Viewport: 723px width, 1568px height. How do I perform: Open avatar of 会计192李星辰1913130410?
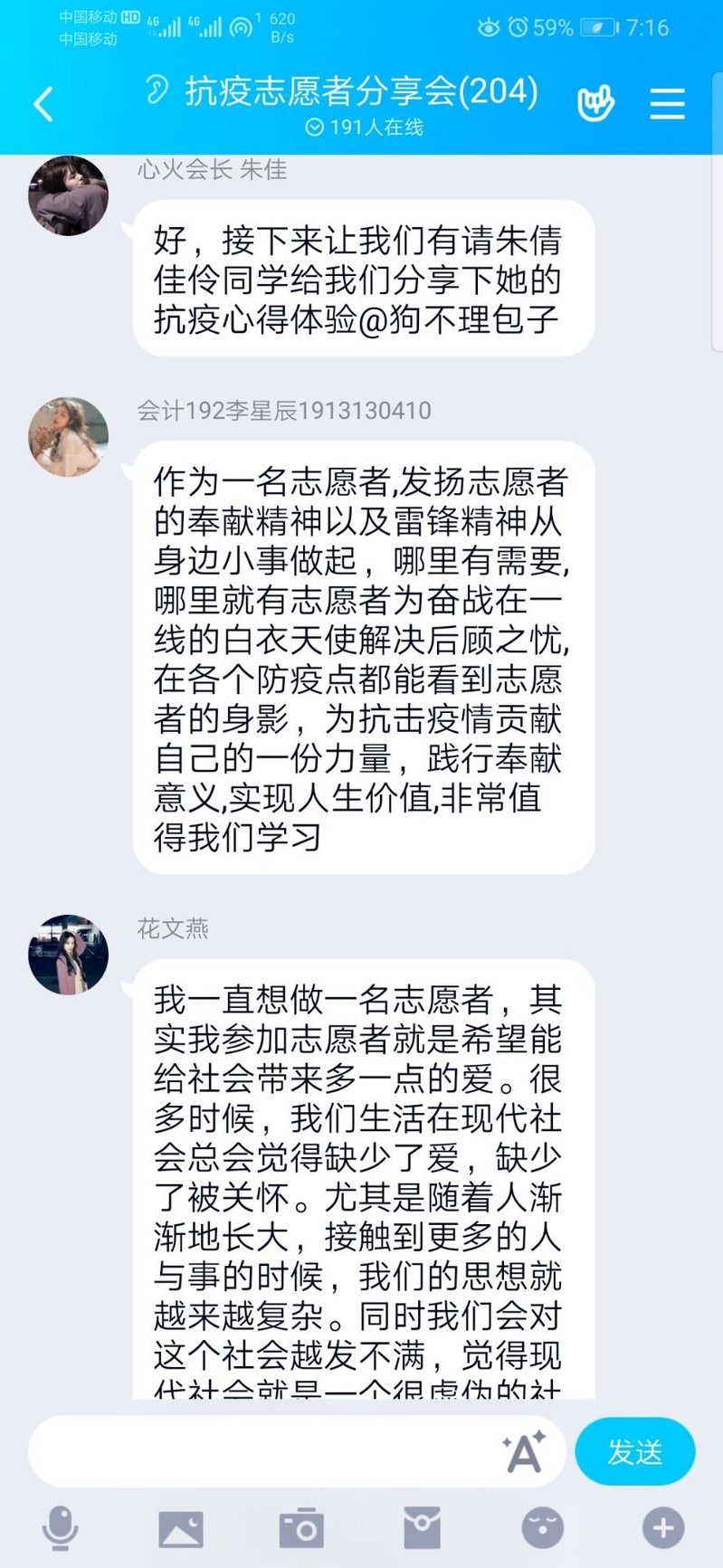pyautogui.click(x=68, y=437)
